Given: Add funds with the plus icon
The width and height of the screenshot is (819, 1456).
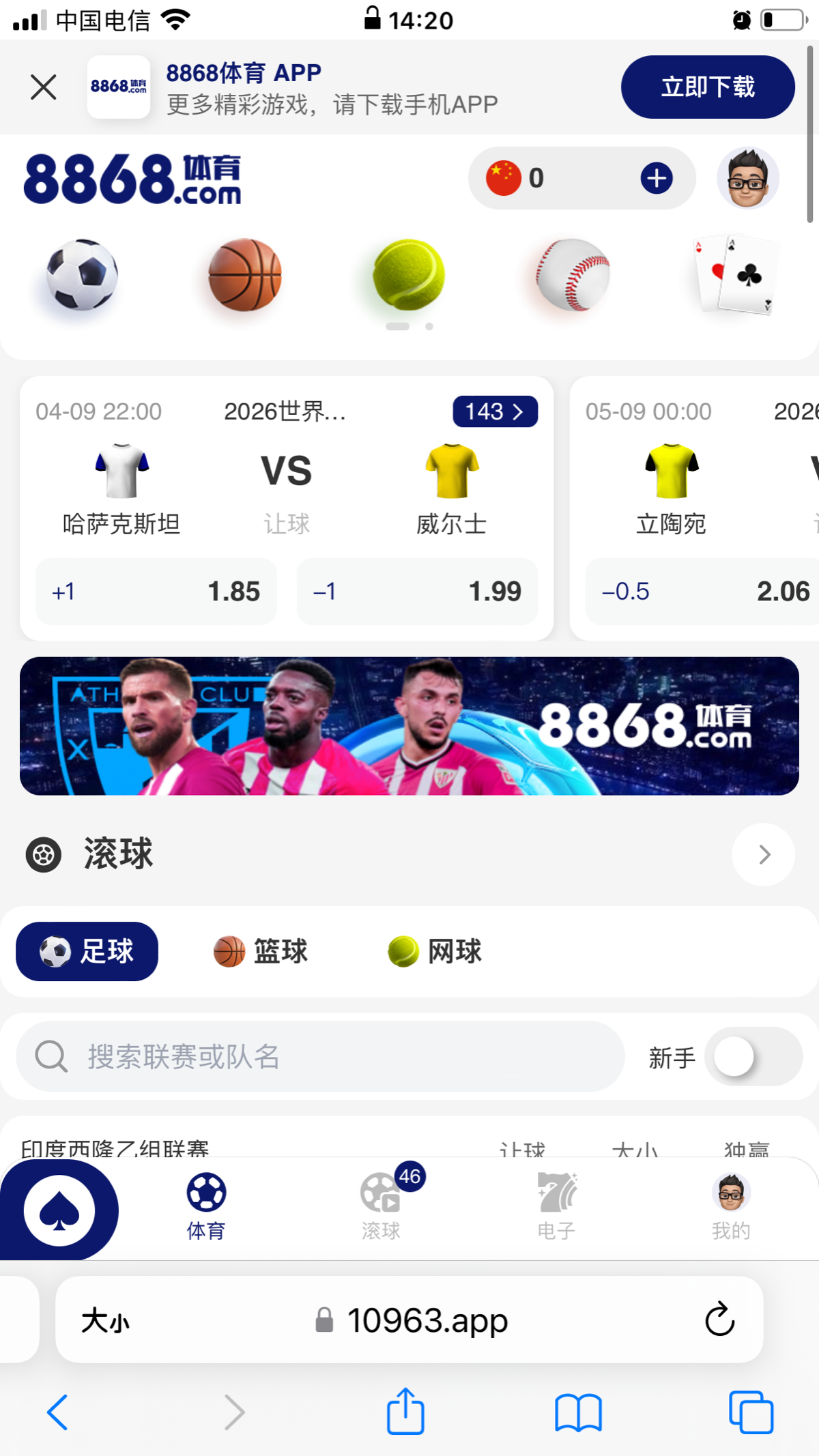Looking at the screenshot, I should (x=657, y=178).
